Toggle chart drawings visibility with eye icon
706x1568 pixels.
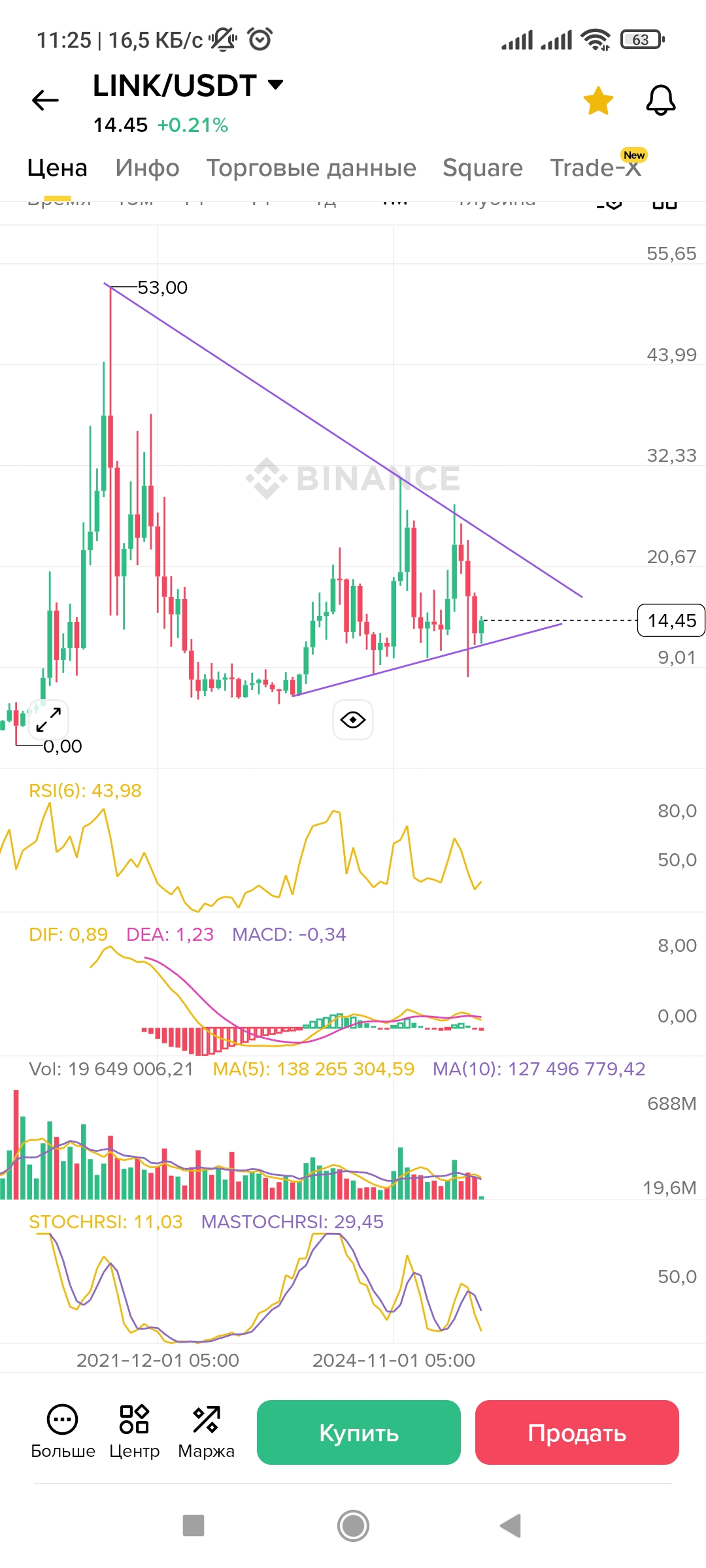[x=353, y=720]
